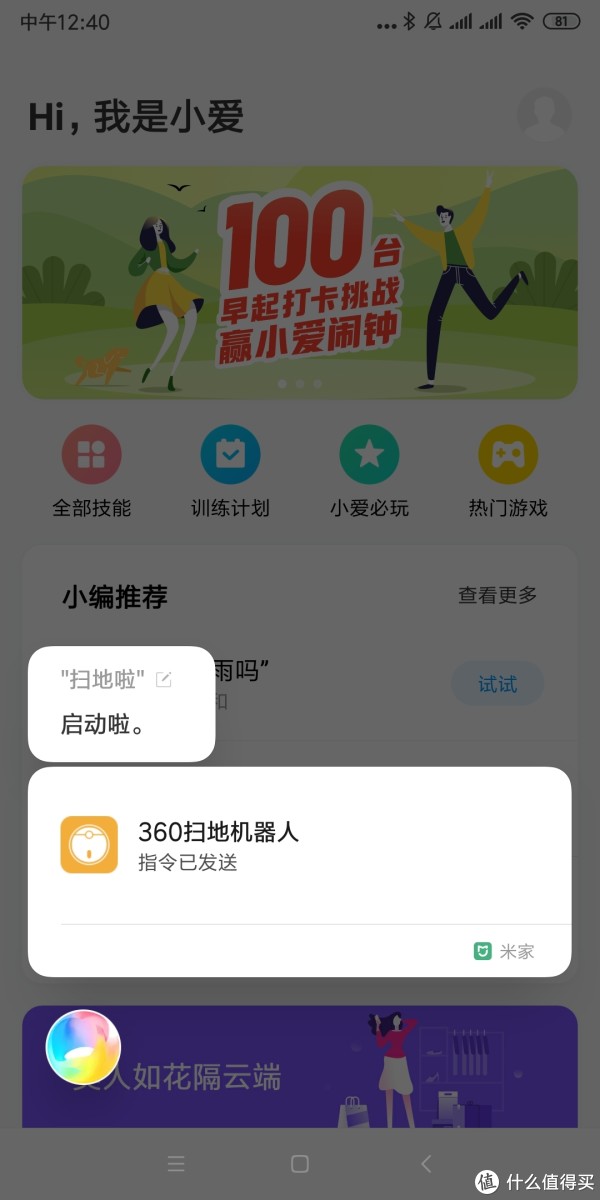
Task: Edit the "扫地啦" voice query
Action: point(164,680)
